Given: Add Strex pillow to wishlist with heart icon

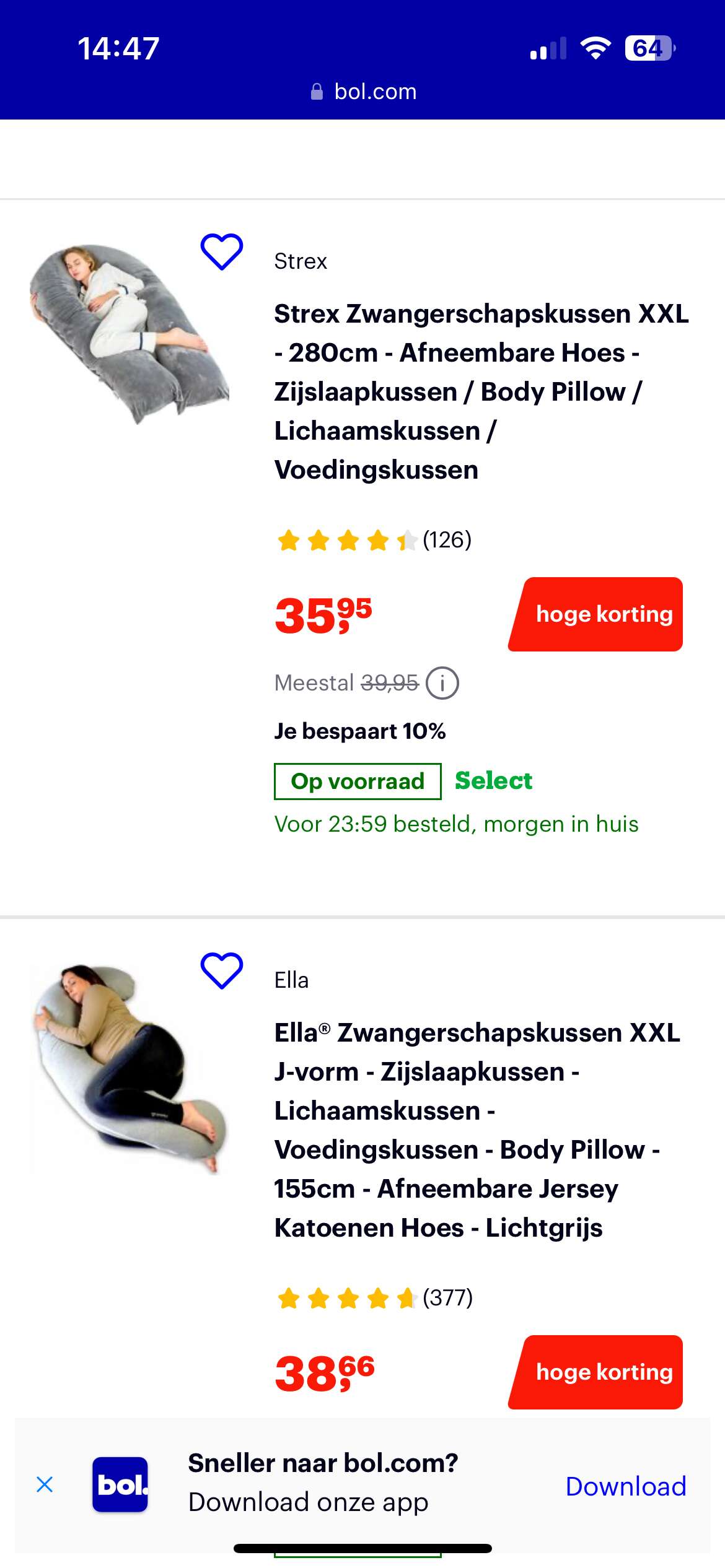Looking at the screenshot, I should (x=221, y=252).
